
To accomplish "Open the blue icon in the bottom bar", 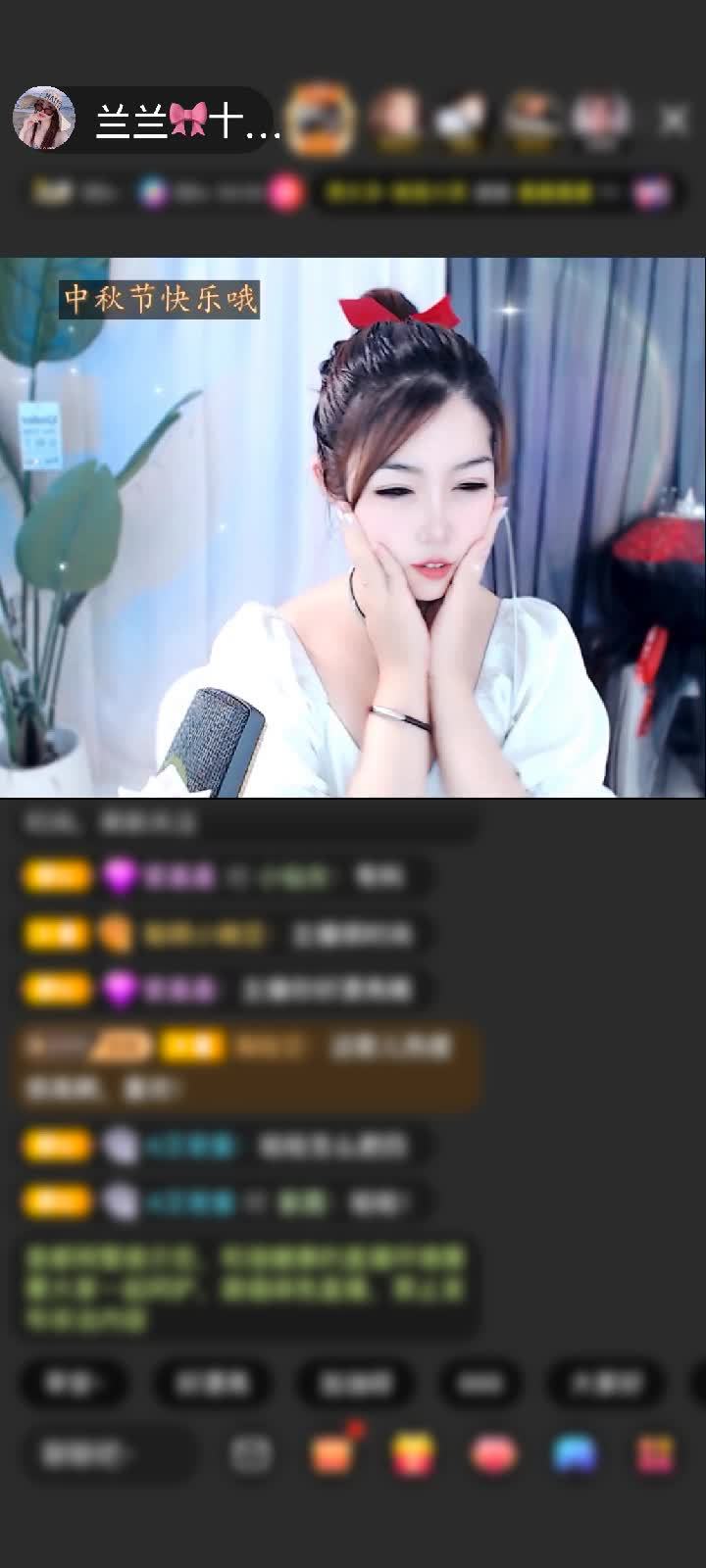I will coord(576,1454).
